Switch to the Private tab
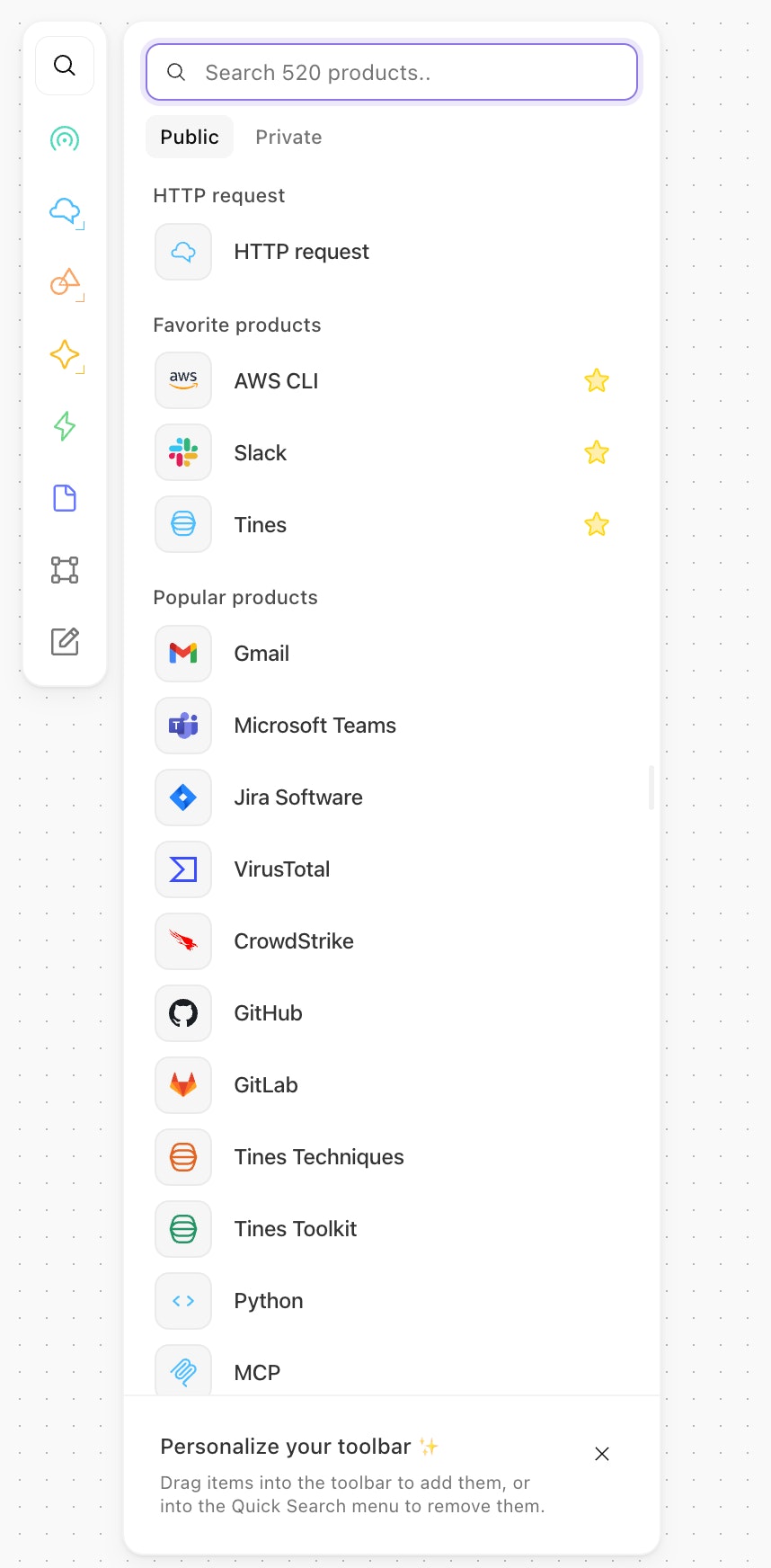771x1568 pixels. [288, 137]
